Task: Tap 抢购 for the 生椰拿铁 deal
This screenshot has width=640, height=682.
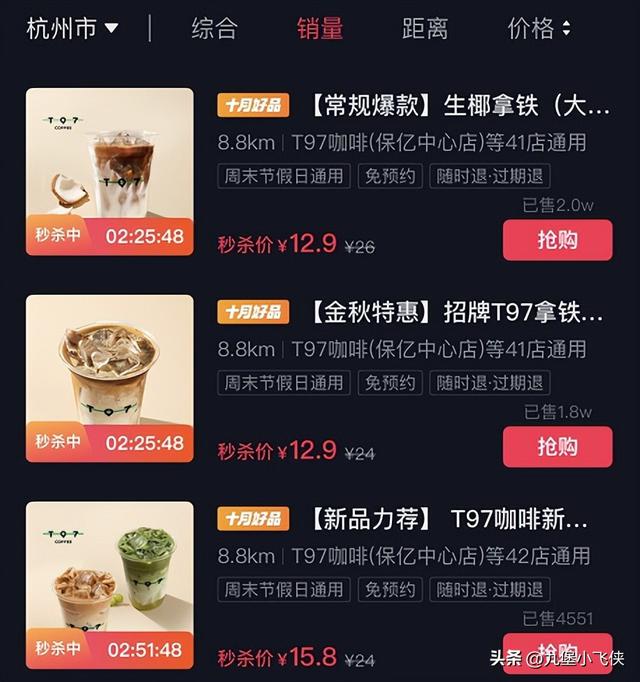Action: coord(557,240)
